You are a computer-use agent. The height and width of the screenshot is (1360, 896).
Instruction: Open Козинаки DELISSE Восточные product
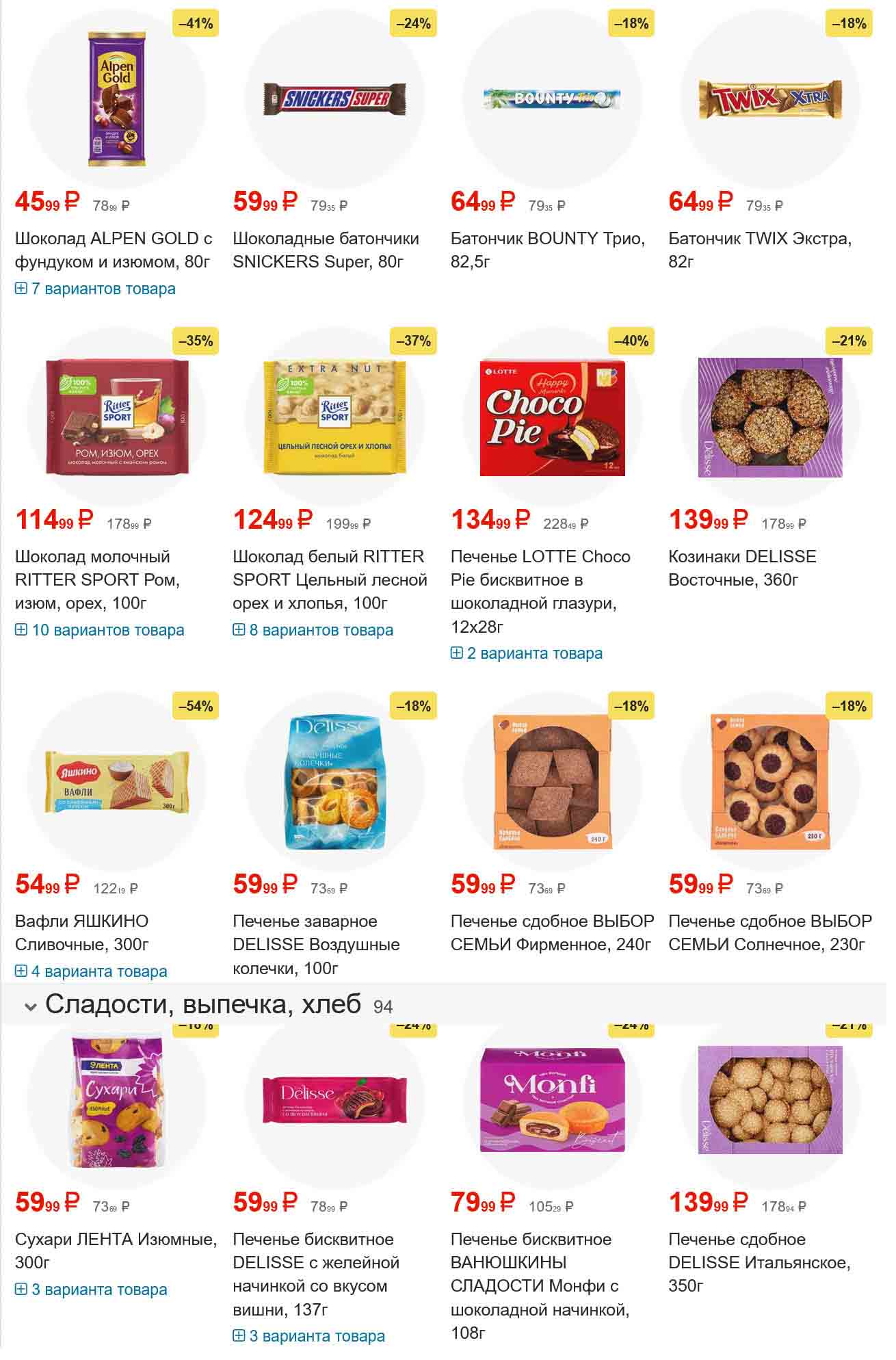742,568
